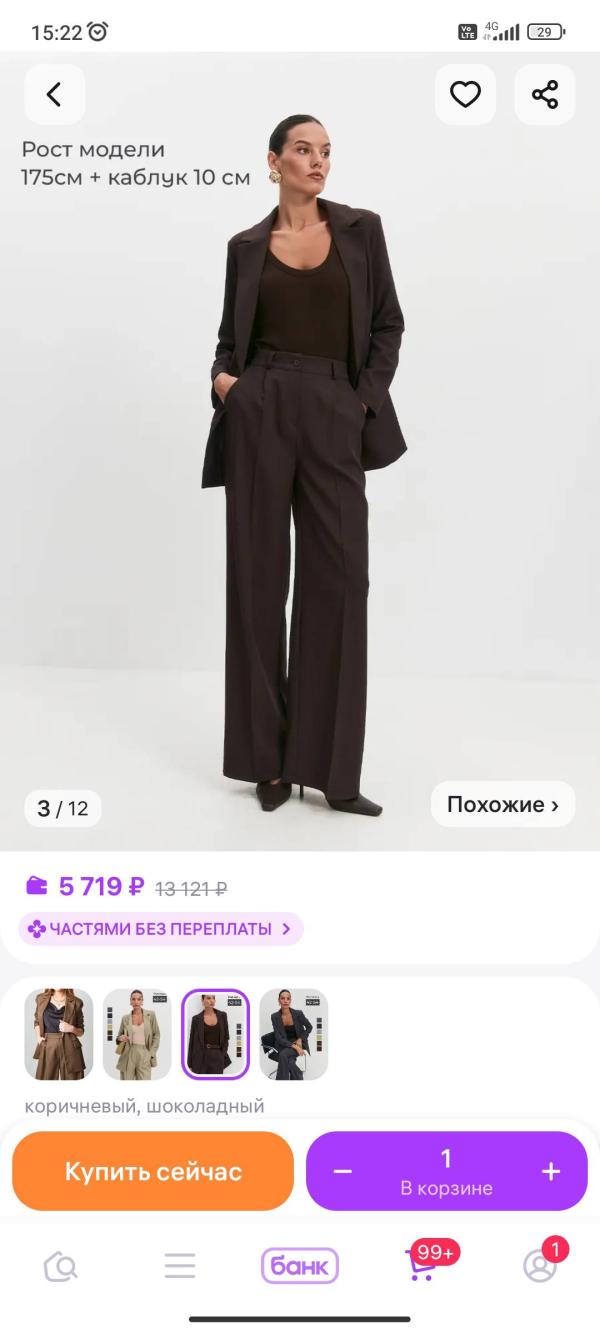Switch to the банк tab
This screenshot has width=600, height=1332.
tap(300, 1266)
